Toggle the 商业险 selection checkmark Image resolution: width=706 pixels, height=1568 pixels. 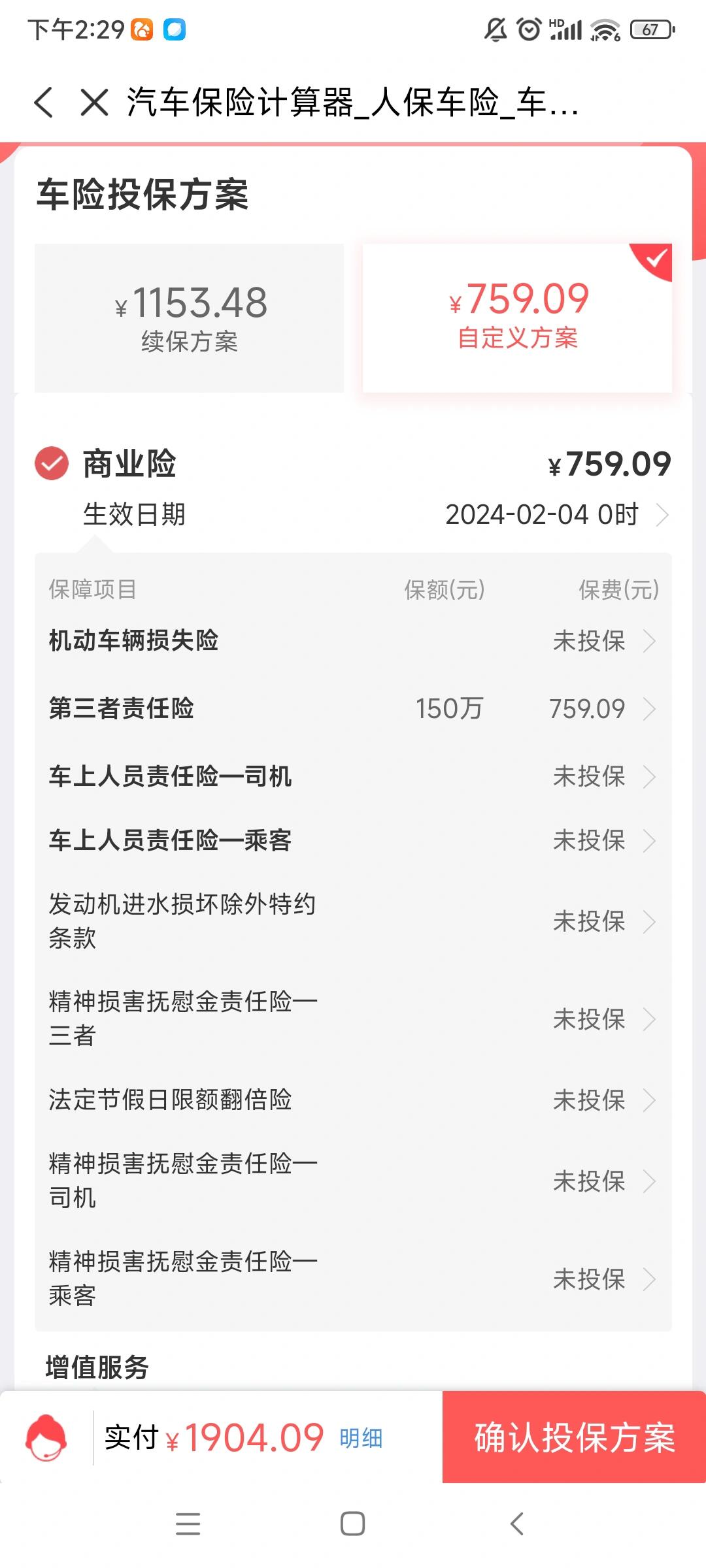51,465
